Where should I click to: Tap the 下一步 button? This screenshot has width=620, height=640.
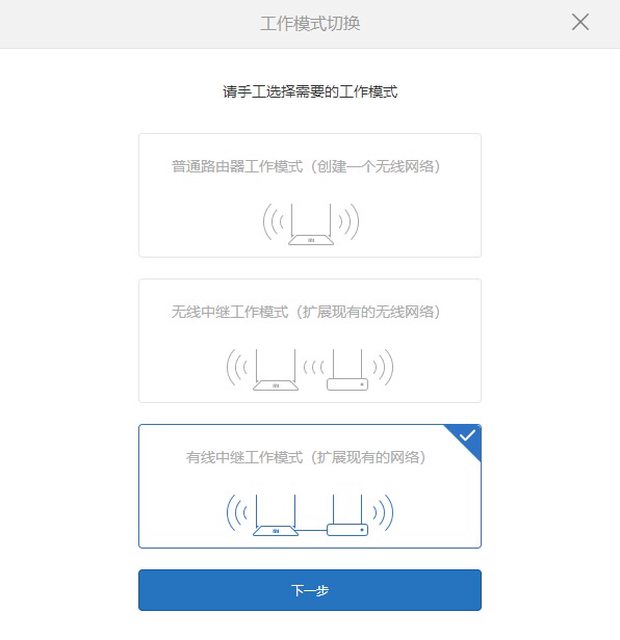click(309, 590)
